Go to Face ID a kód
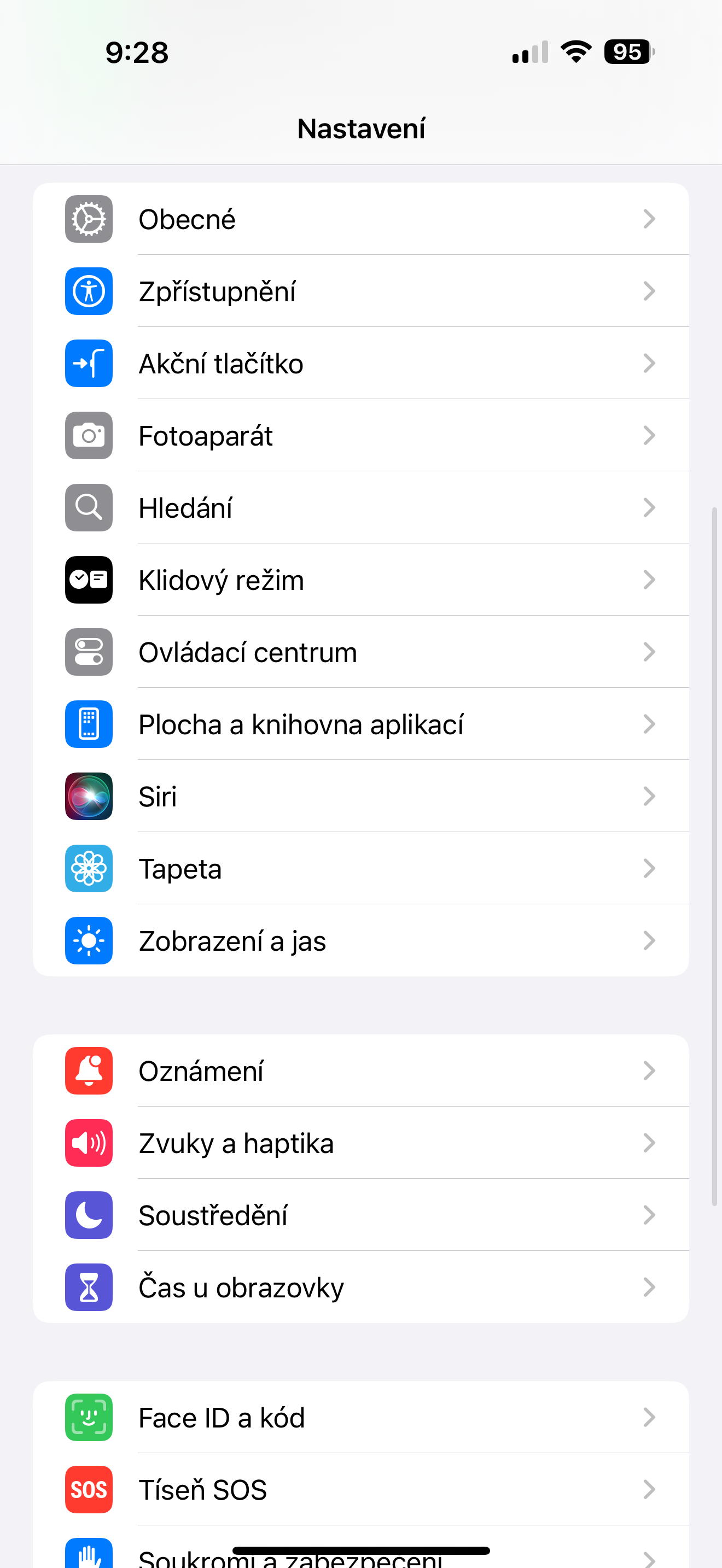The height and width of the screenshot is (1568, 722). tap(360, 1418)
